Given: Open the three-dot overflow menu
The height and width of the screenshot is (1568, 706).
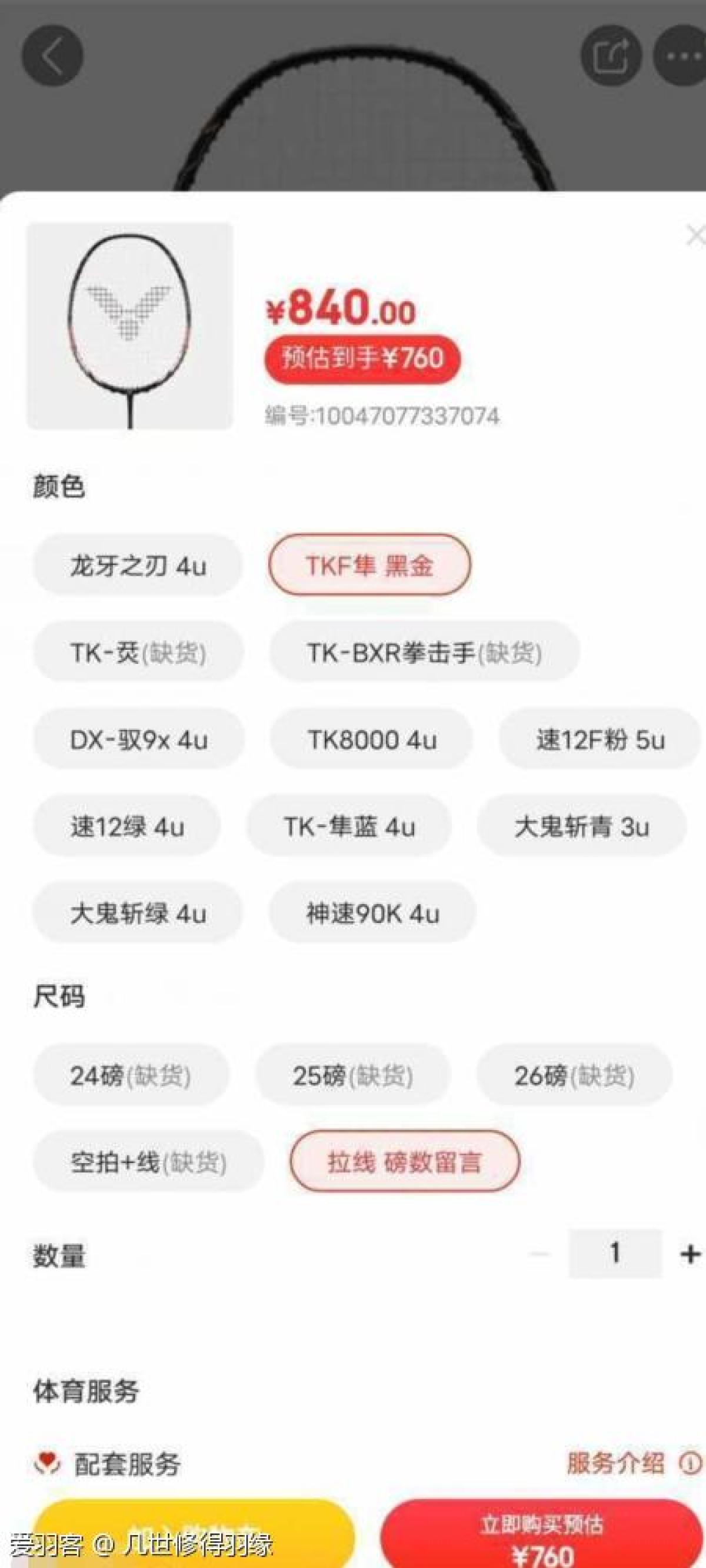Looking at the screenshot, I should (x=683, y=55).
